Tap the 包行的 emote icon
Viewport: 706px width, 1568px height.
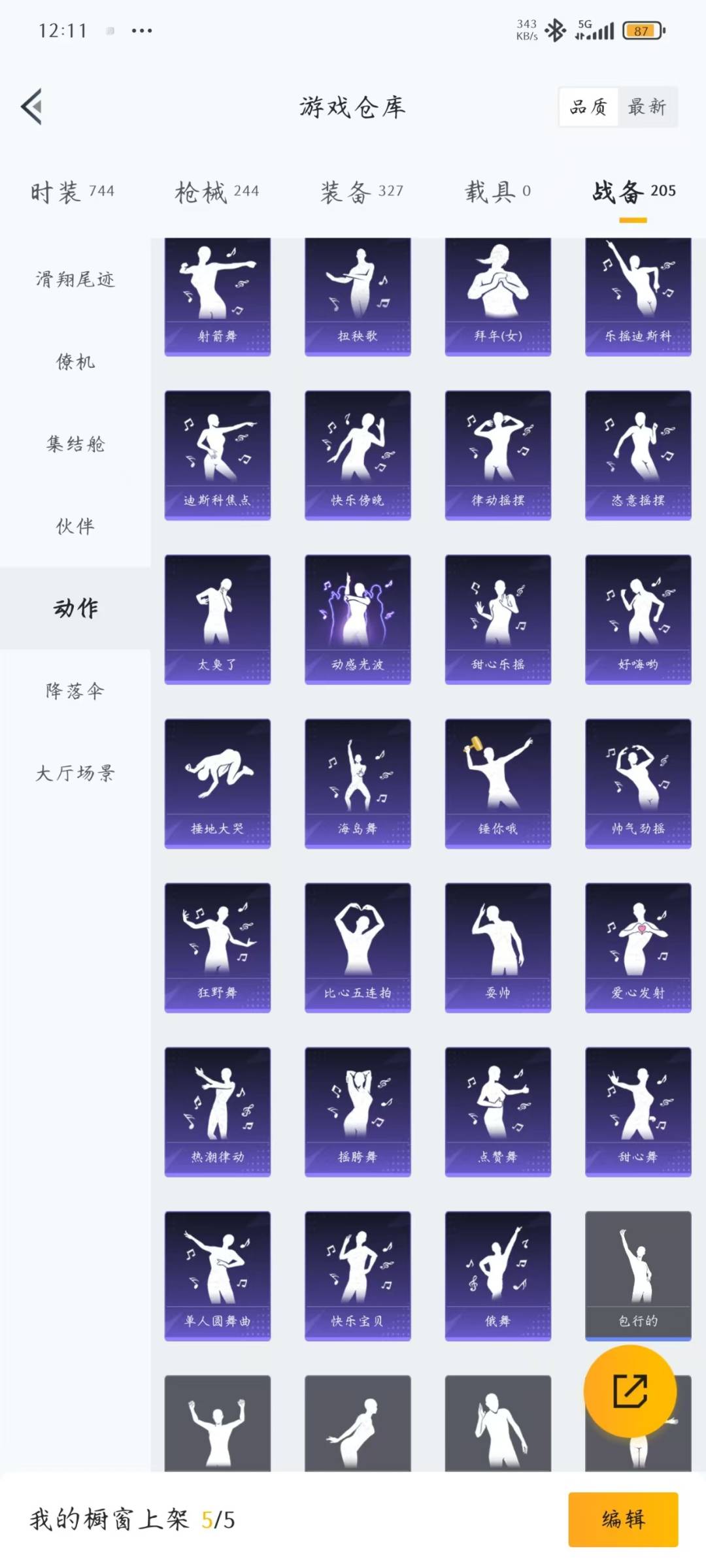coord(637,1274)
